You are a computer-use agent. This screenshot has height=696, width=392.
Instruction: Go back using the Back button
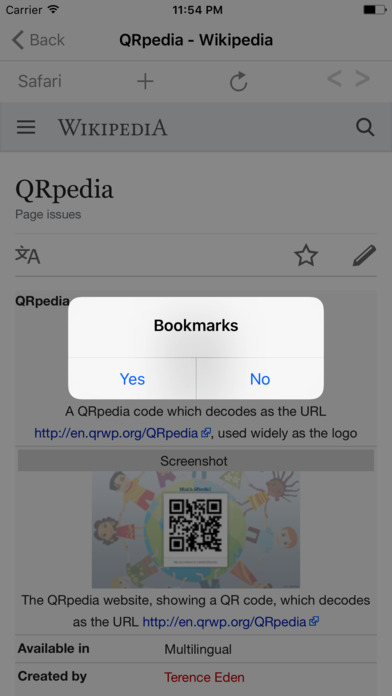pos(38,40)
